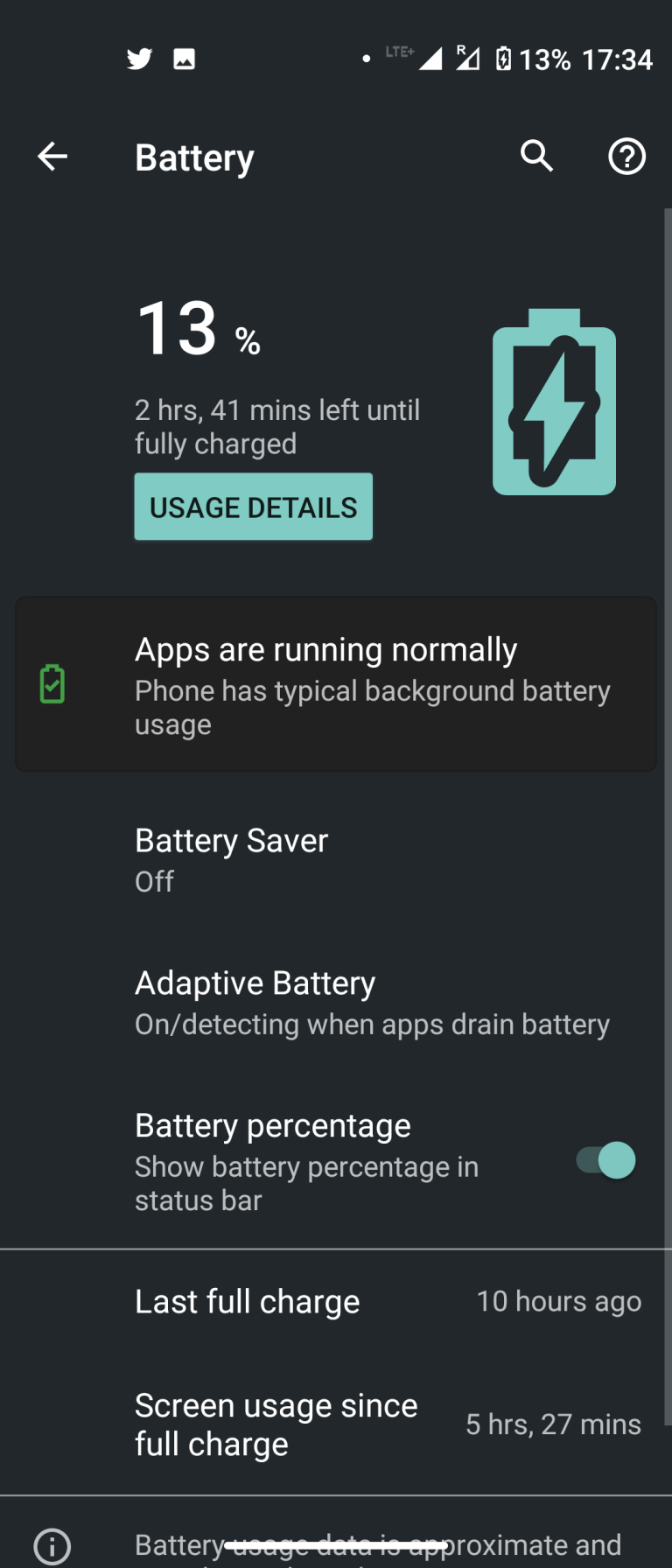Tap the battery level indicator in status bar
672x1568 pixels.
pyautogui.click(x=503, y=59)
